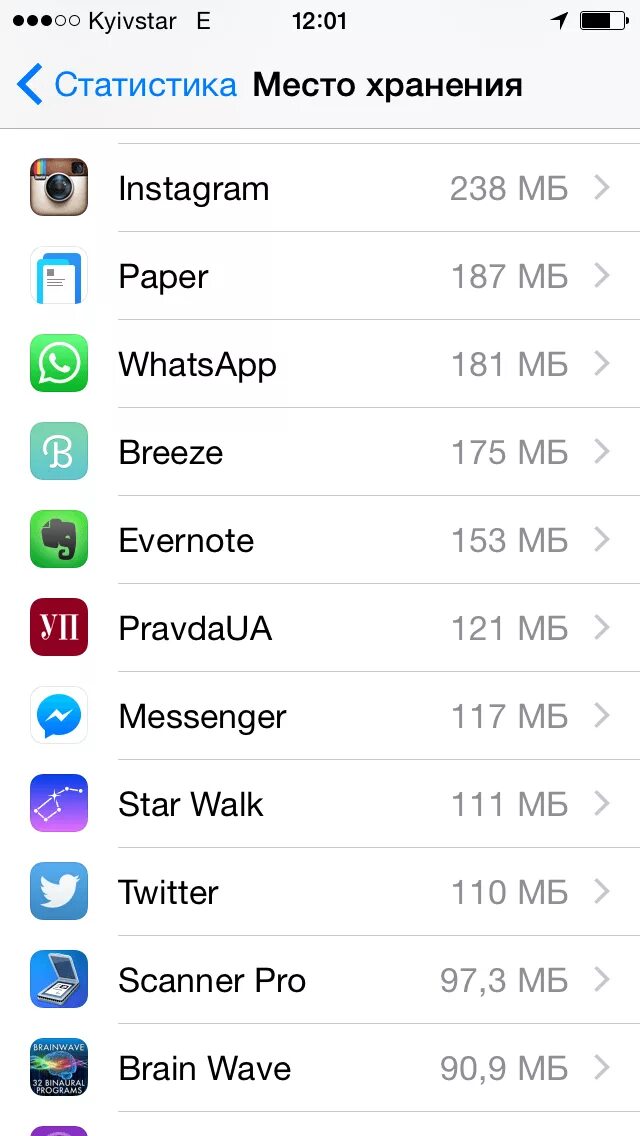Open Brain Wave storage details
The width and height of the screenshot is (640, 1136).
(x=320, y=1068)
